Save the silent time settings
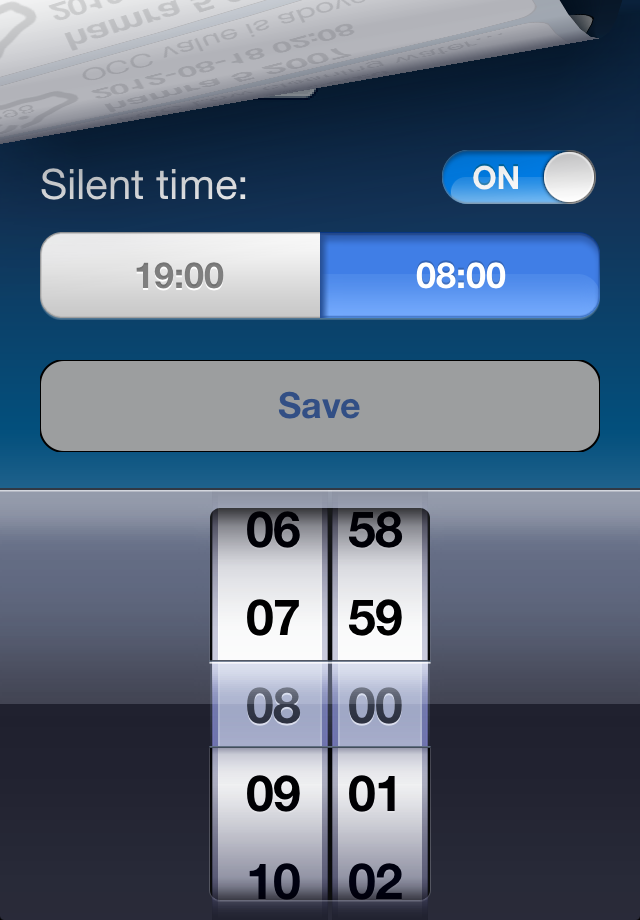Screen dimensions: 640x920 (x=319, y=406)
